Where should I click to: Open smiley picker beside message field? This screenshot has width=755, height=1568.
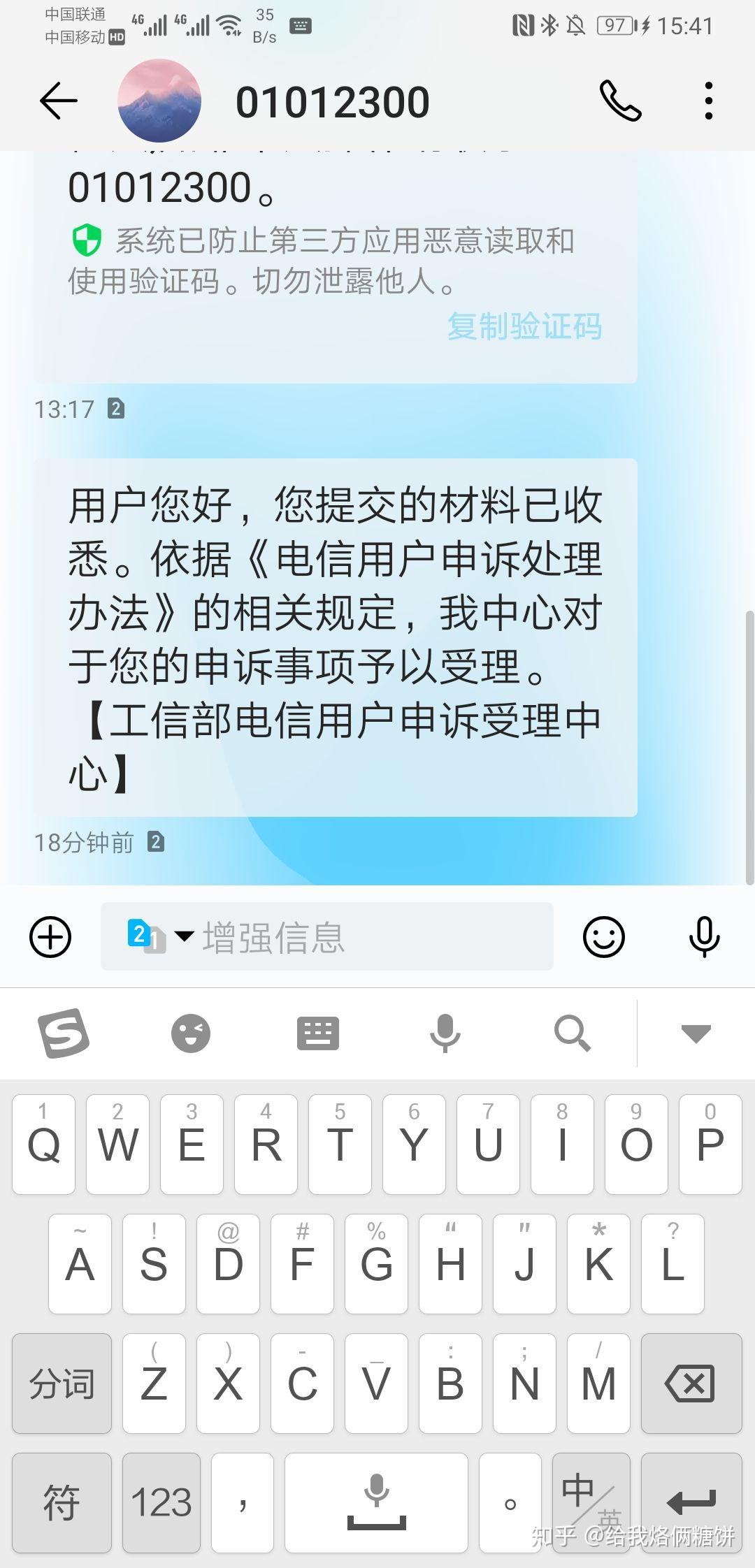603,936
